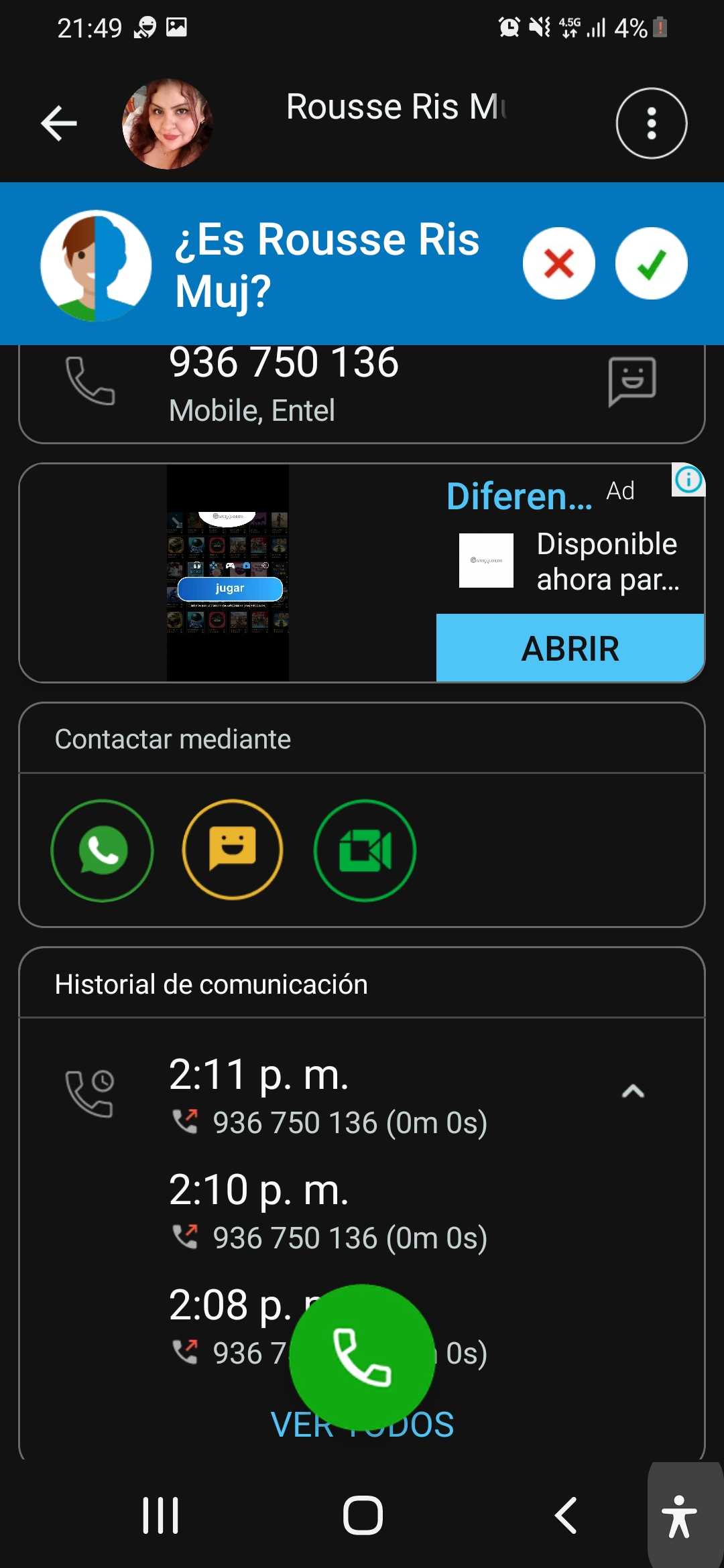
Task: Send a message to 936 750 136
Action: (631, 381)
